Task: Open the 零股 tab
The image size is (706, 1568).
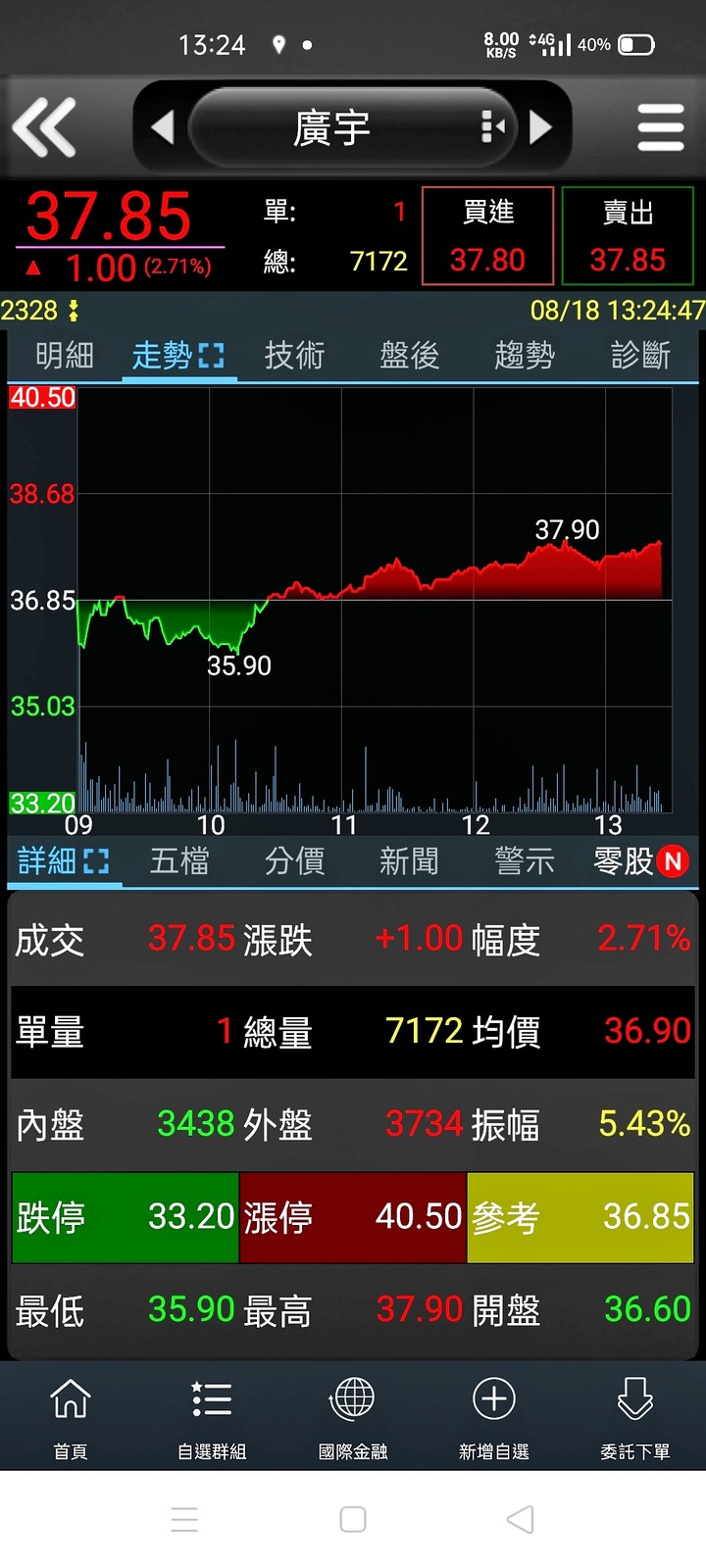Action: pyautogui.click(x=640, y=861)
